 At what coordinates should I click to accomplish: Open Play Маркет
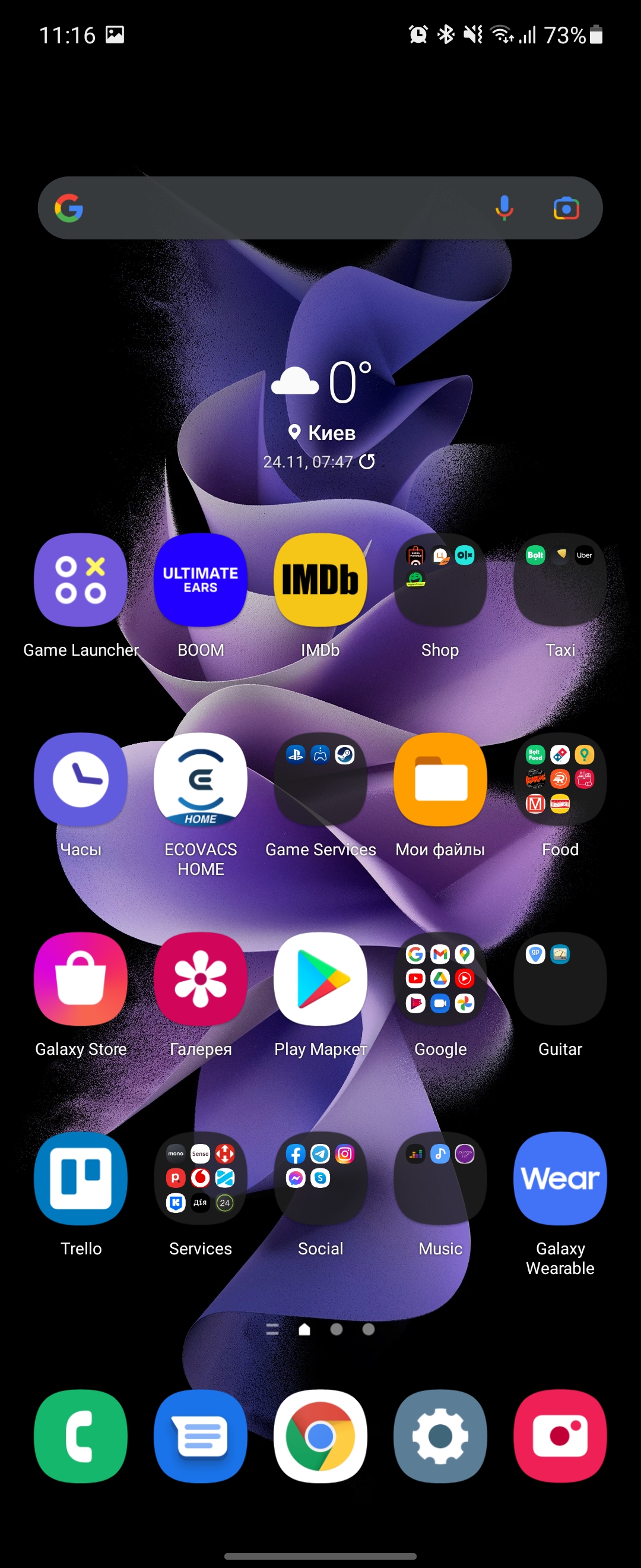[320, 979]
